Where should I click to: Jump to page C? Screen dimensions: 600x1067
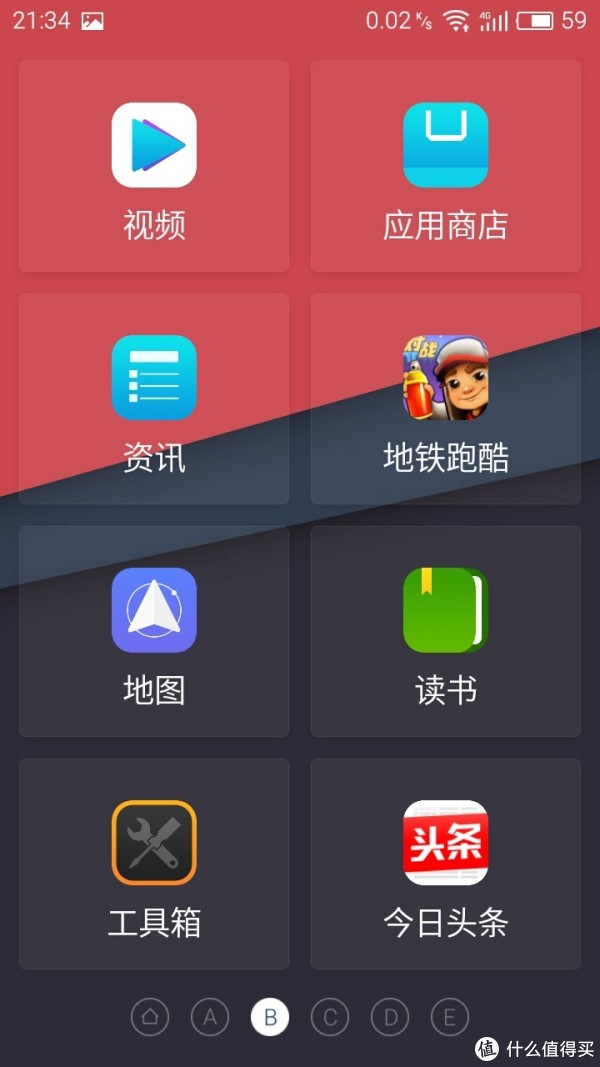[330, 1018]
